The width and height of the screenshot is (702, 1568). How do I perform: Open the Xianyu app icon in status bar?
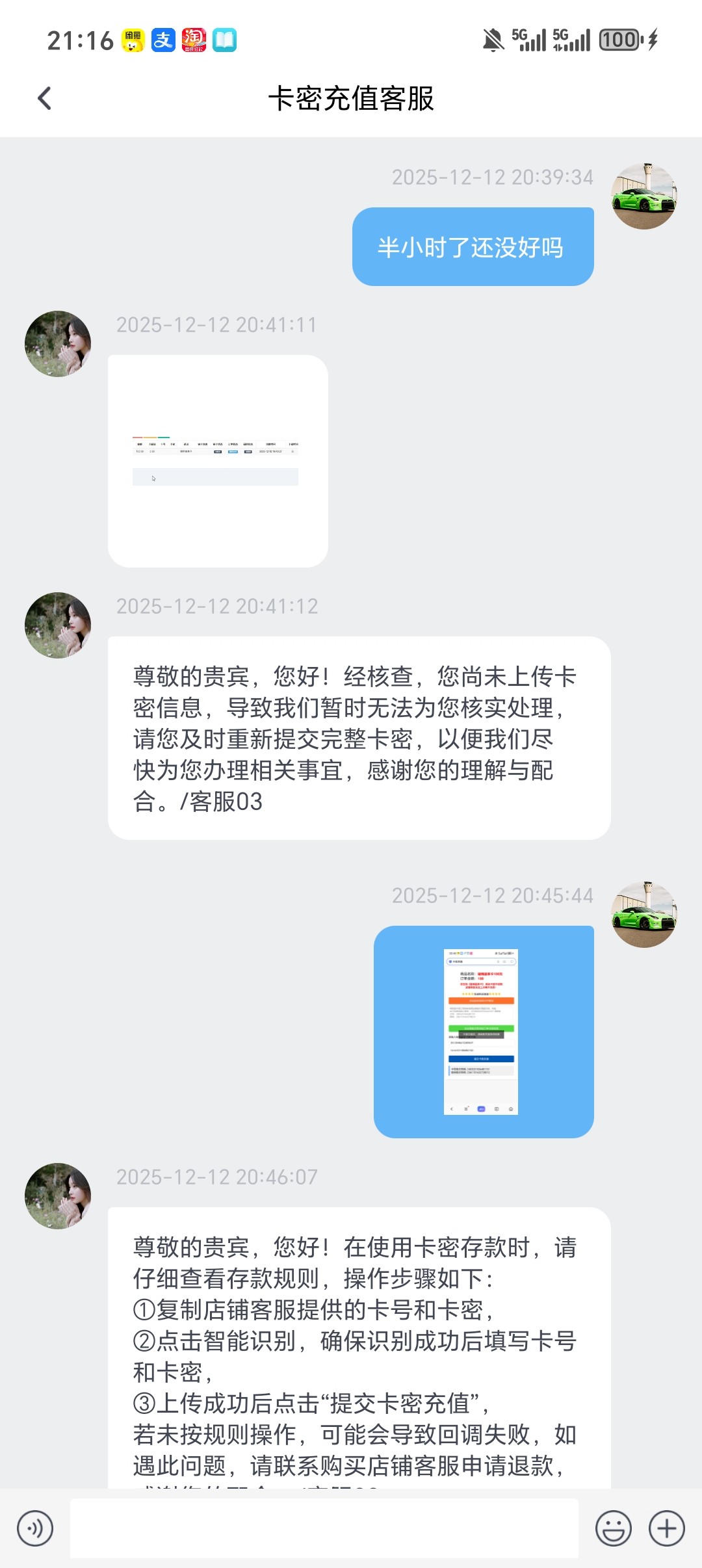133,40
